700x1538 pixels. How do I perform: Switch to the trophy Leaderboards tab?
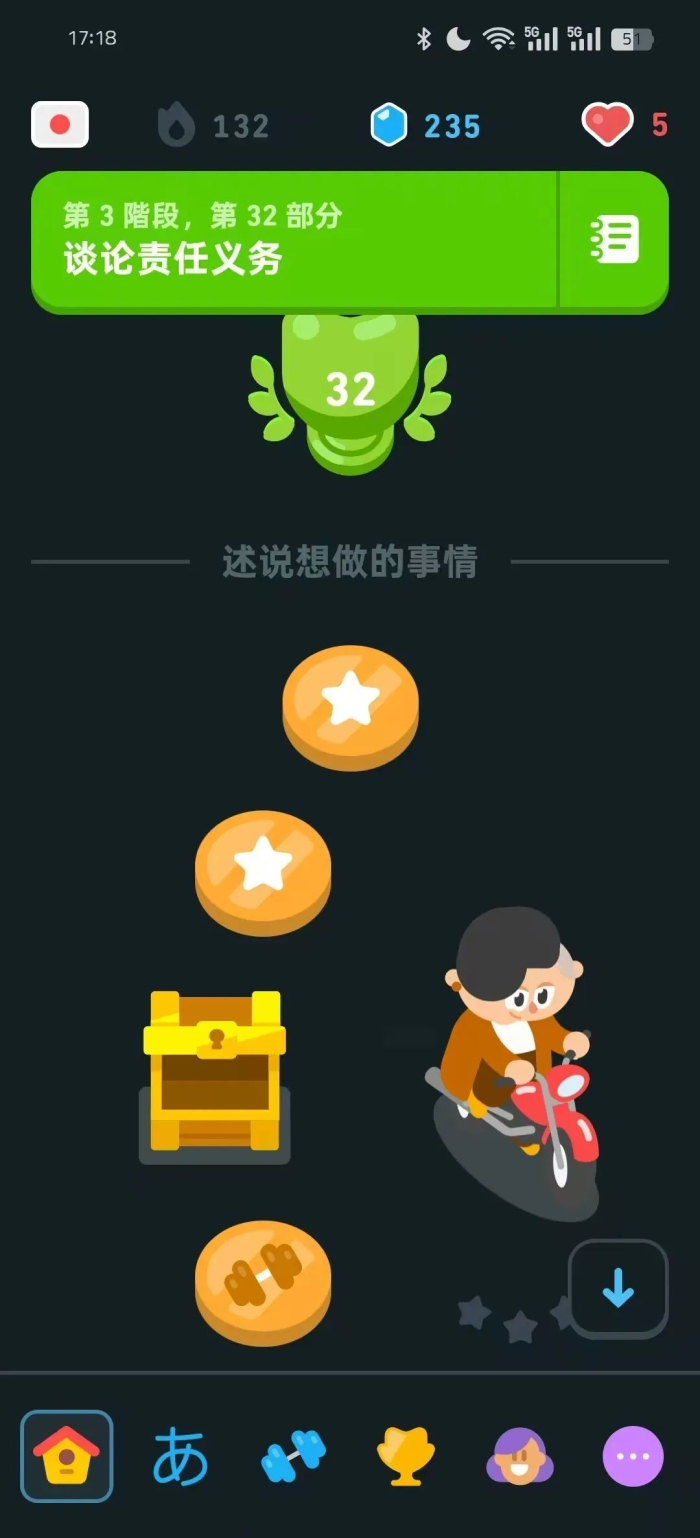[406, 1456]
